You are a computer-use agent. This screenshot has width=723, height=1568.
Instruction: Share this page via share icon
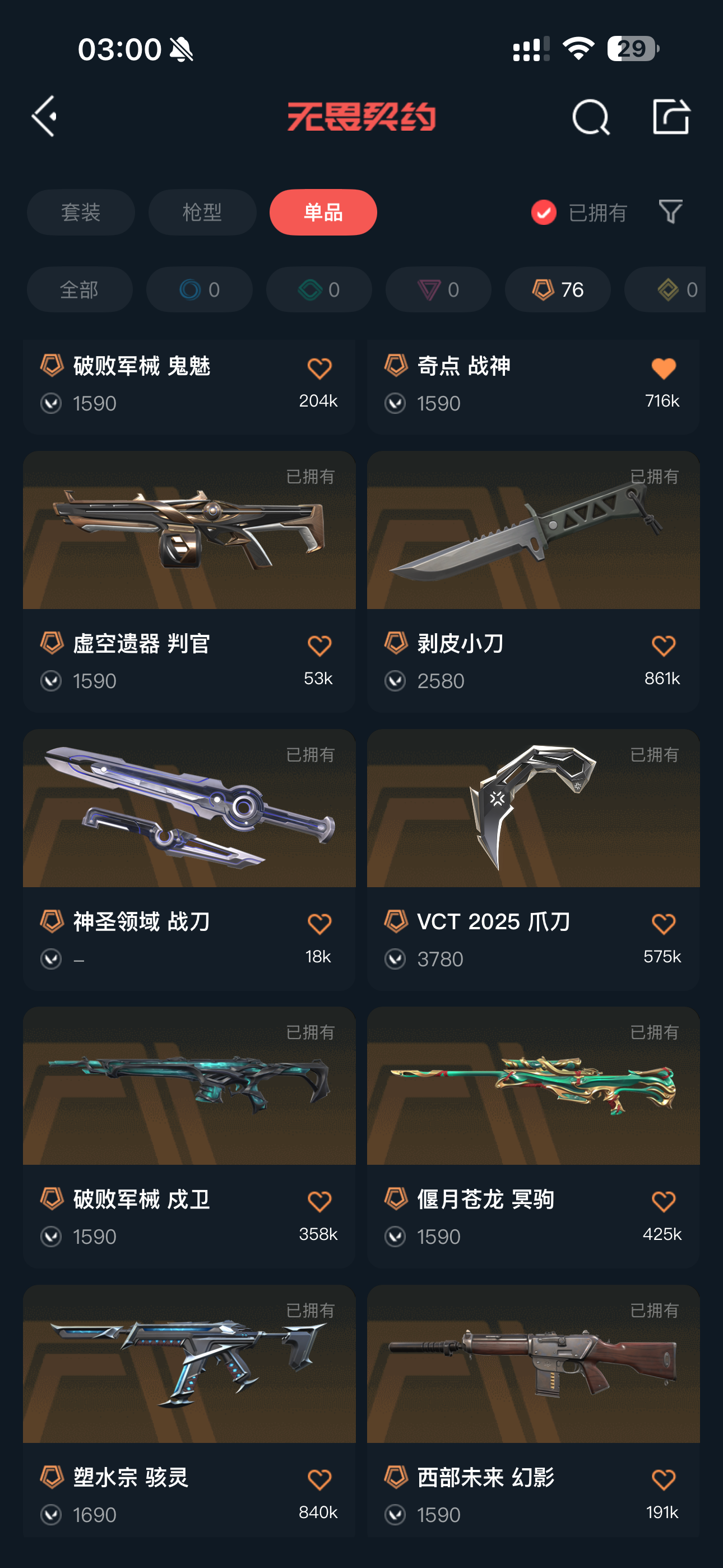pyautogui.click(x=671, y=116)
